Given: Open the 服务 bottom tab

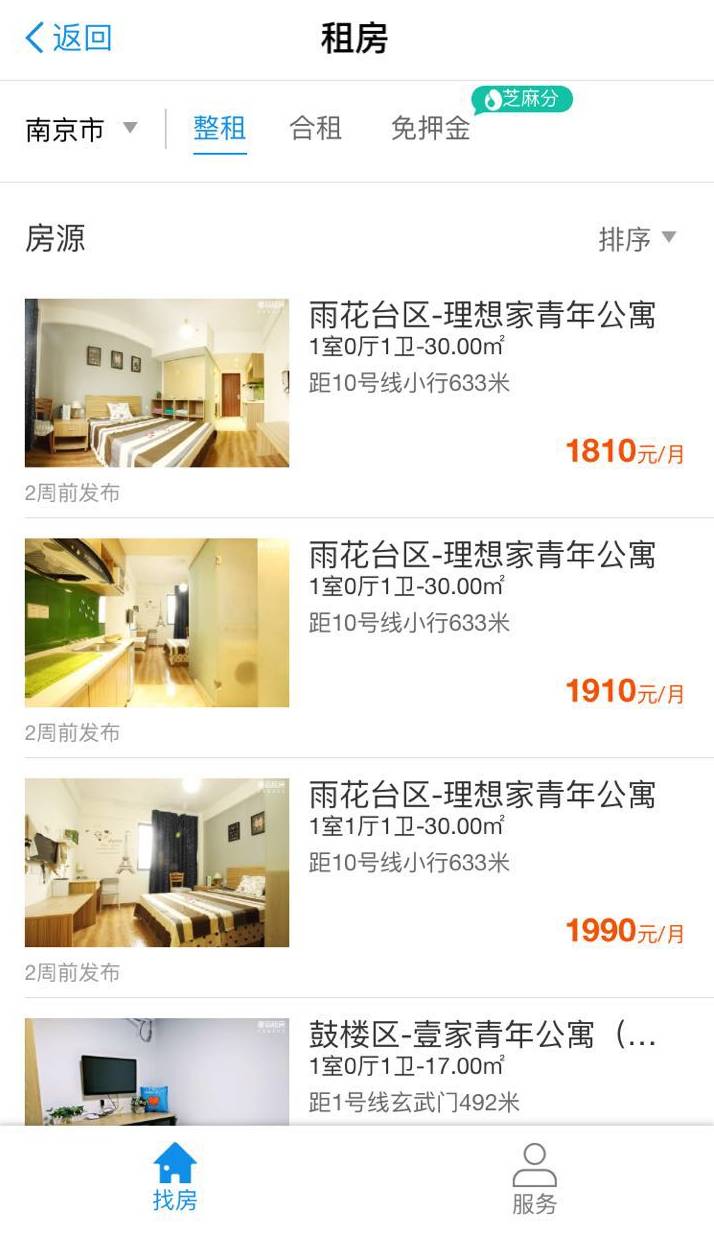Looking at the screenshot, I should coord(534,1180).
